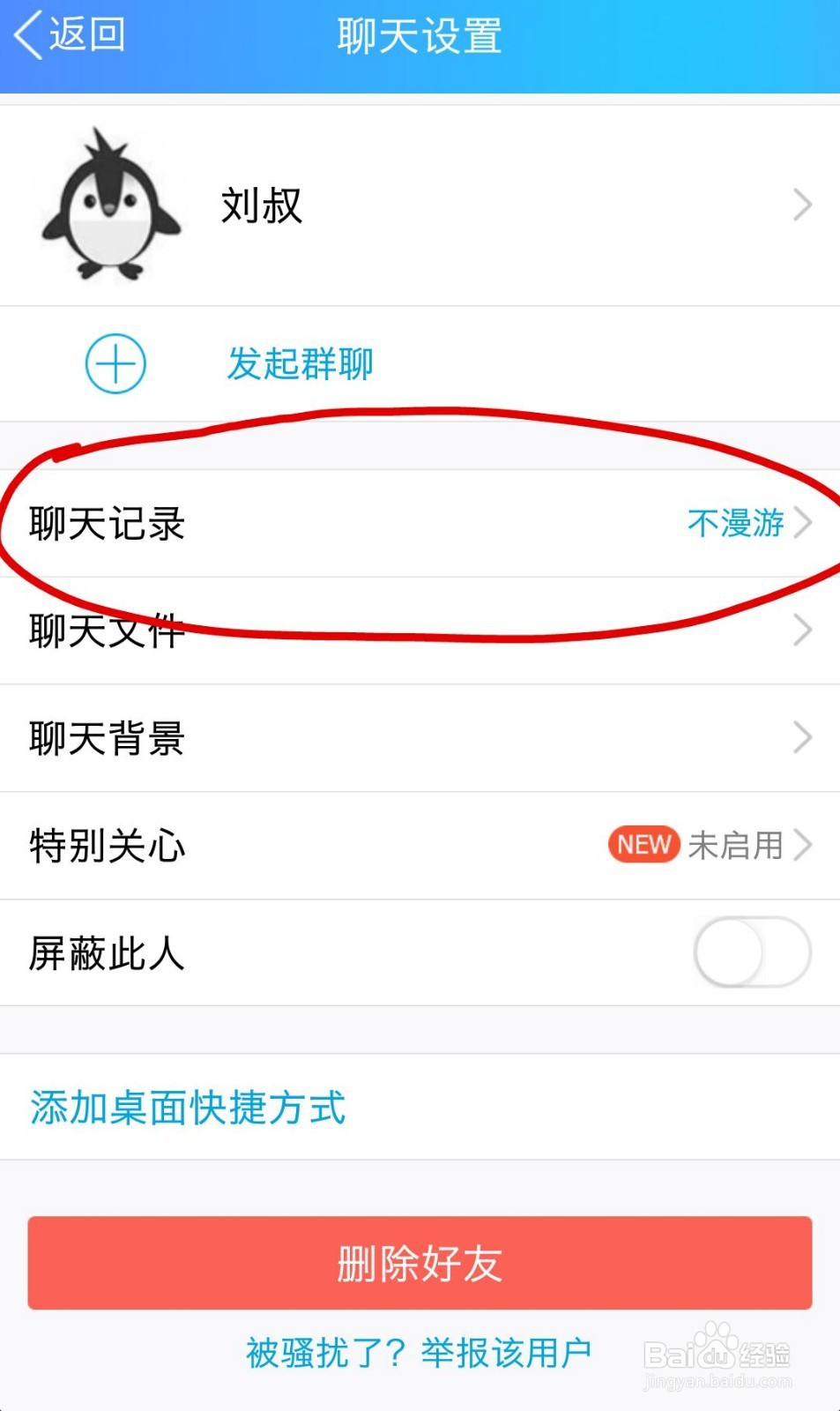Report this user via 举报该用户 link

pyautogui.click(x=505, y=1352)
